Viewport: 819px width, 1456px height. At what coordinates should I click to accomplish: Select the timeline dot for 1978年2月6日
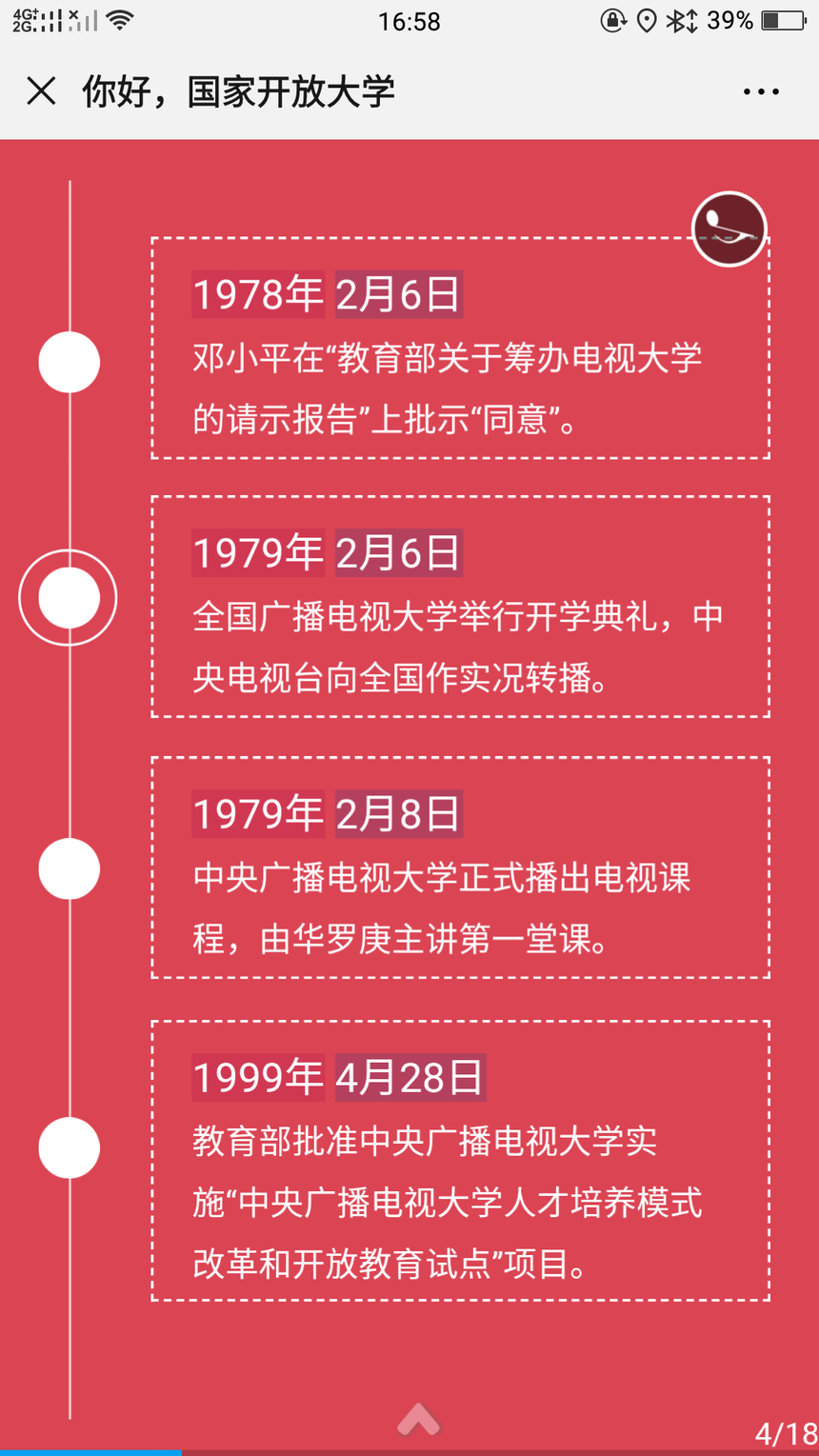pyautogui.click(x=69, y=362)
